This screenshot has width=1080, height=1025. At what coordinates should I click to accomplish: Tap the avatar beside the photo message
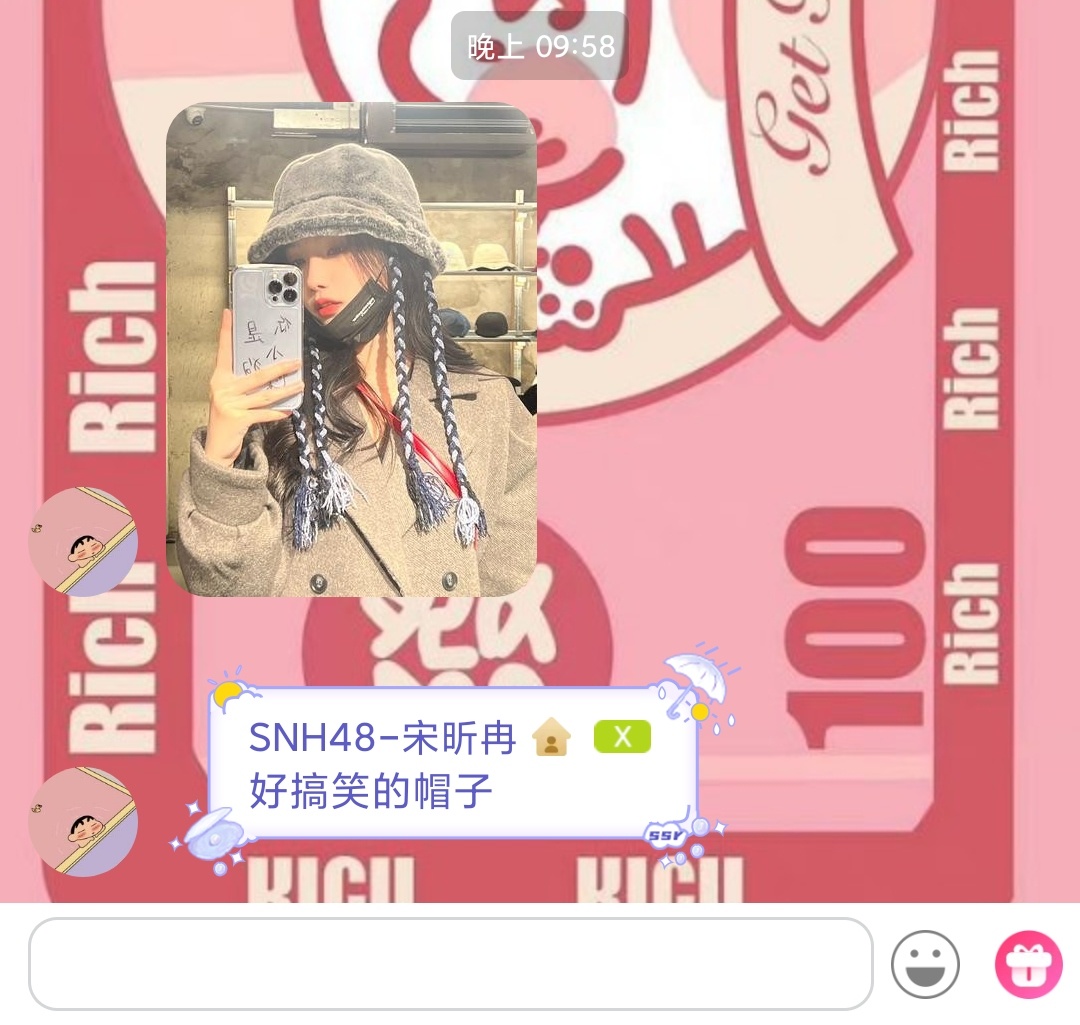pos(82,541)
